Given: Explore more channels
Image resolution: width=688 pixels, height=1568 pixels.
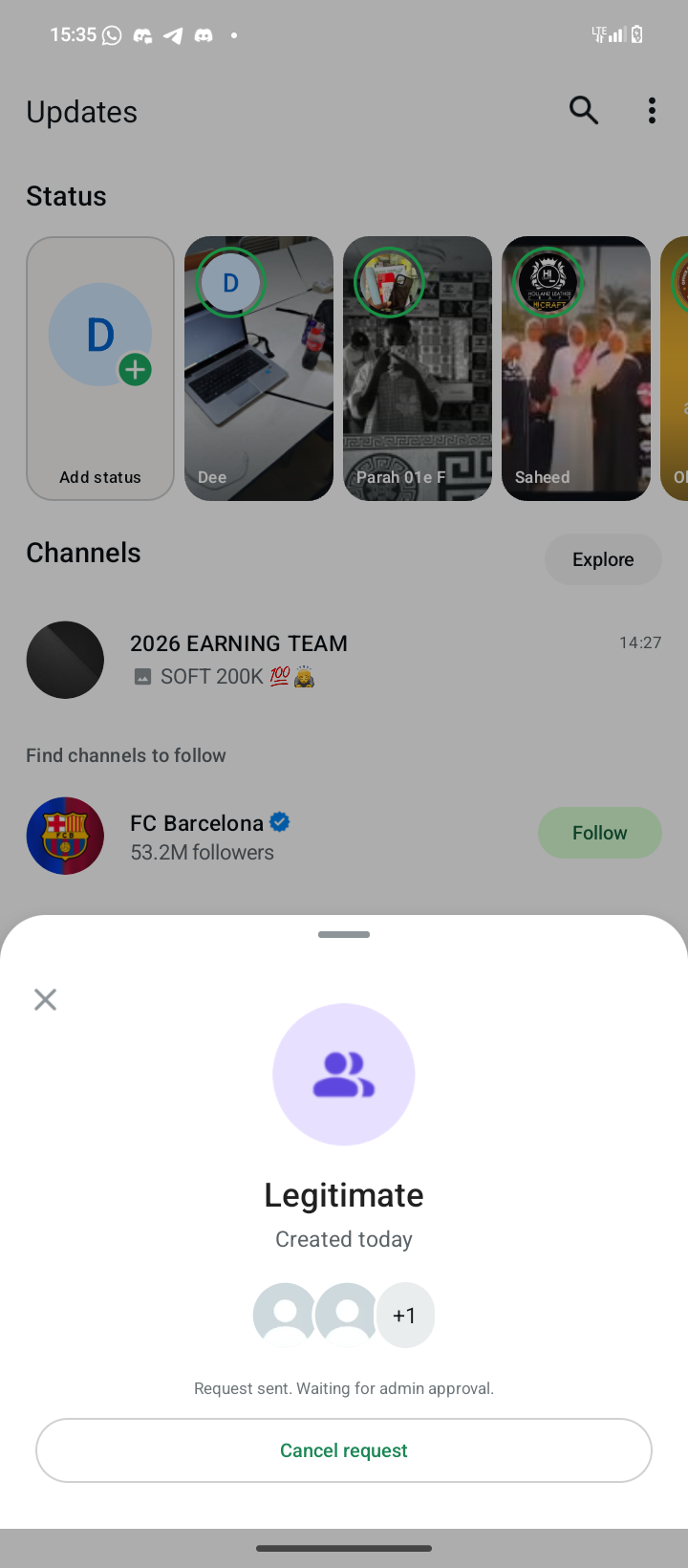Looking at the screenshot, I should point(603,559).
